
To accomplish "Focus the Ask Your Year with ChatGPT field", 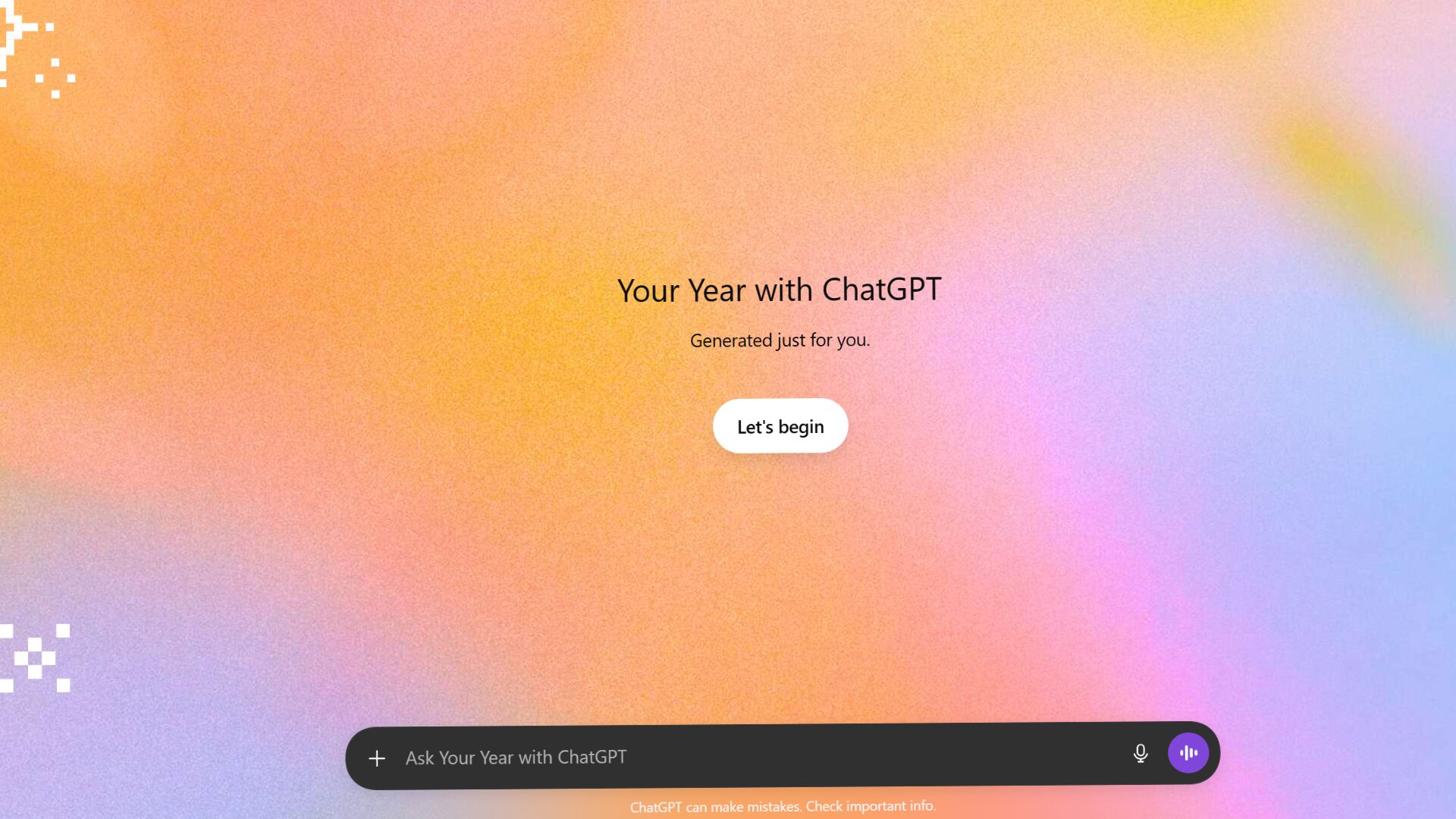I will [758, 757].
